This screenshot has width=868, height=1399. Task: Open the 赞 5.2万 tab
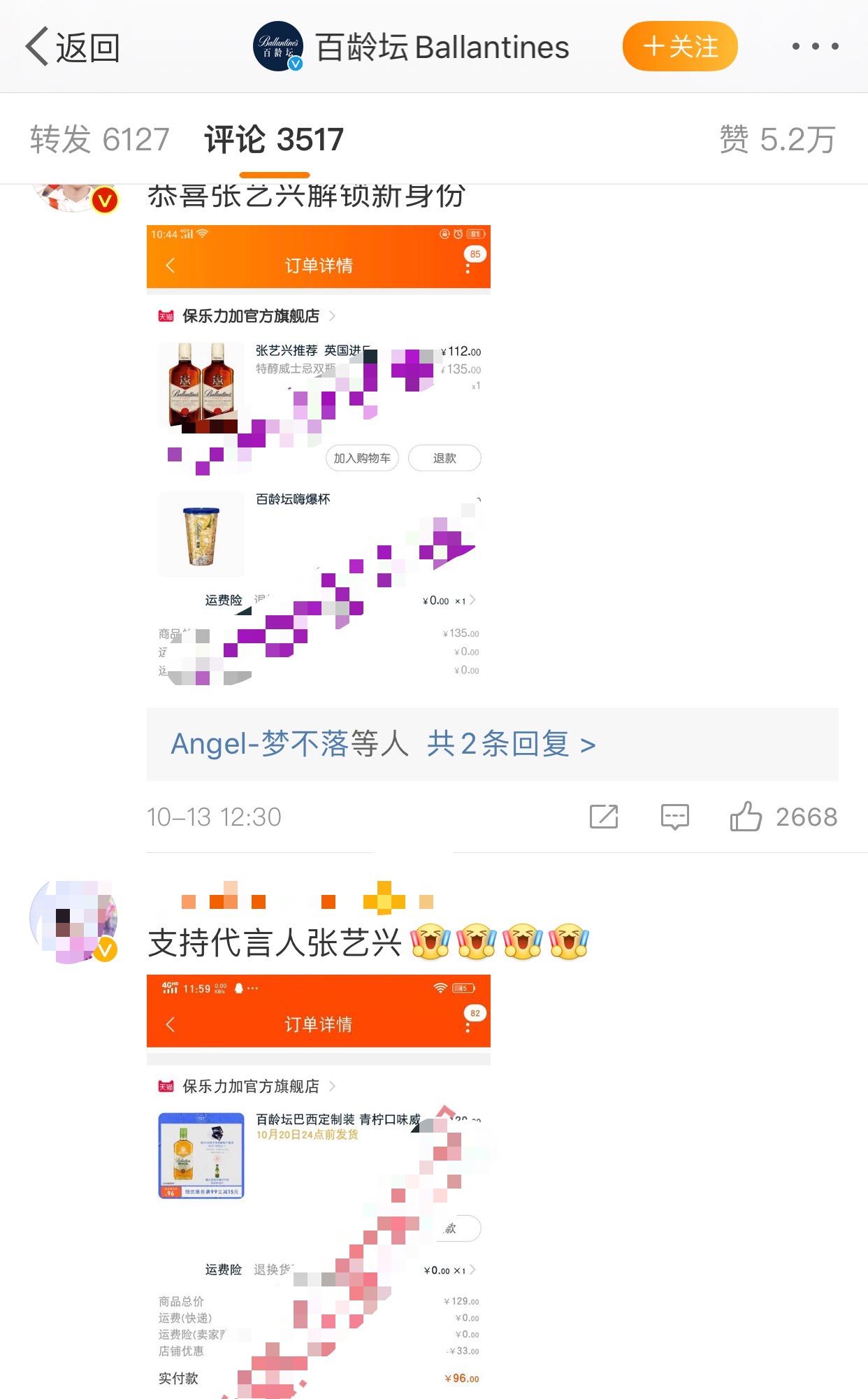click(x=776, y=138)
